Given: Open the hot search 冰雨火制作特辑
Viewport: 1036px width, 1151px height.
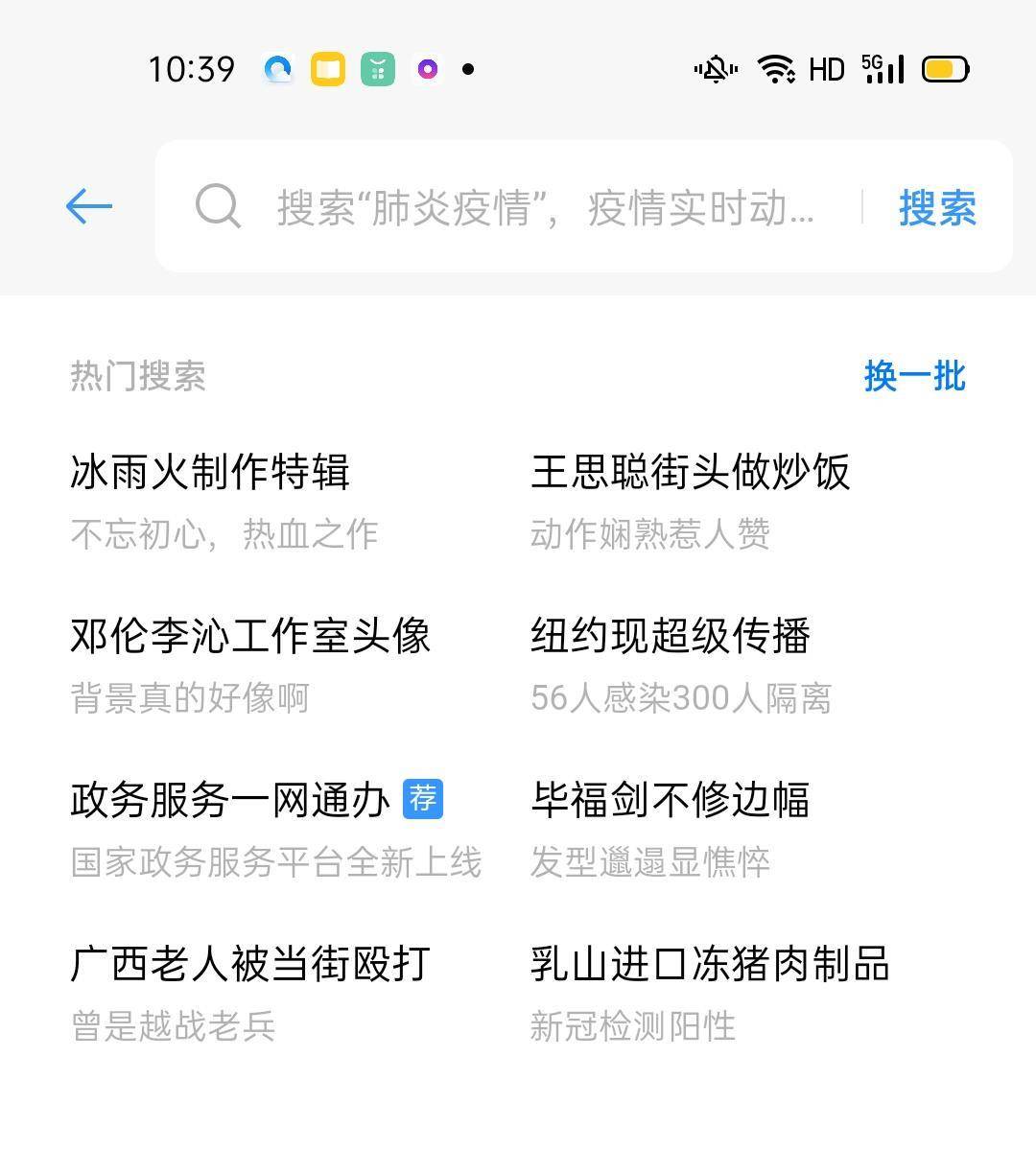Looking at the screenshot, I should 211,472.
